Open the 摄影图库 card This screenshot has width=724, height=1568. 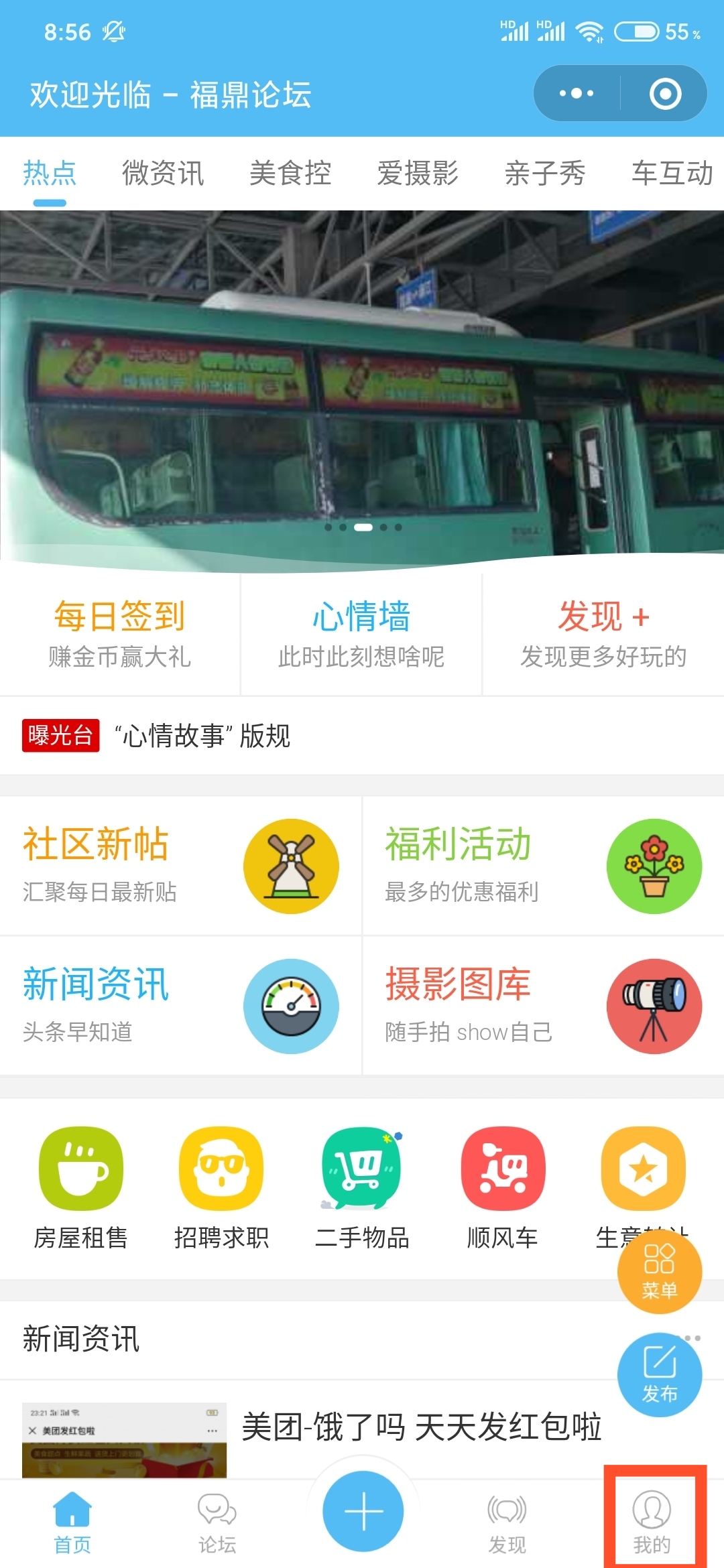(543, 1006)
